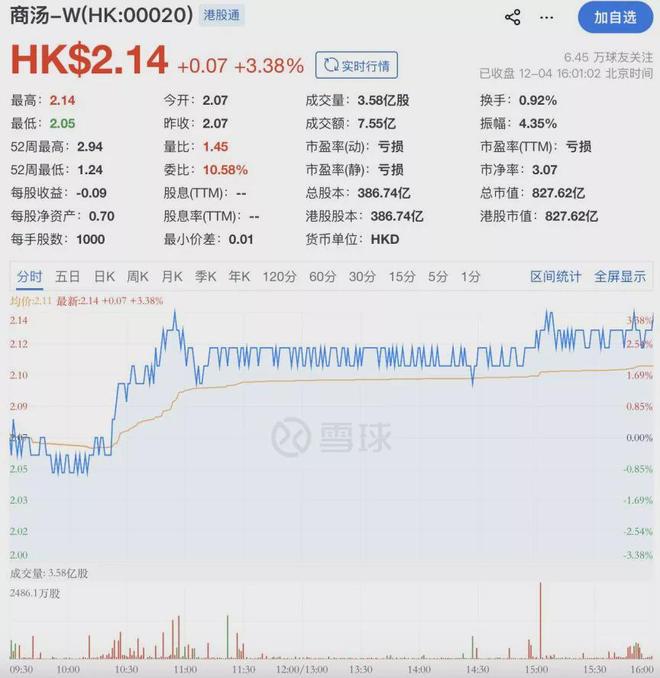View the 5分 interval chart

(x=438, y=276)
